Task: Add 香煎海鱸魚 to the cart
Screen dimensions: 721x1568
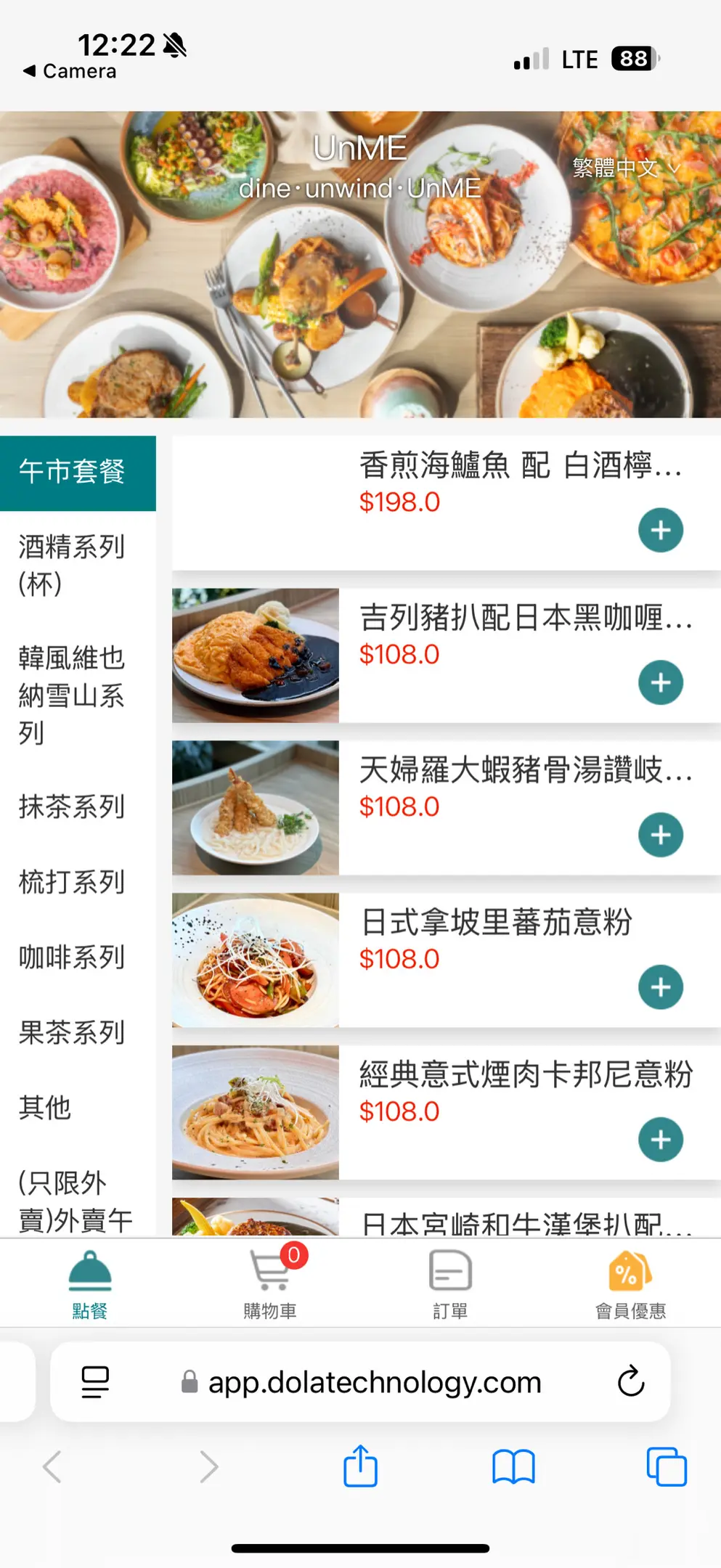Action: click(x=660, y=531)
